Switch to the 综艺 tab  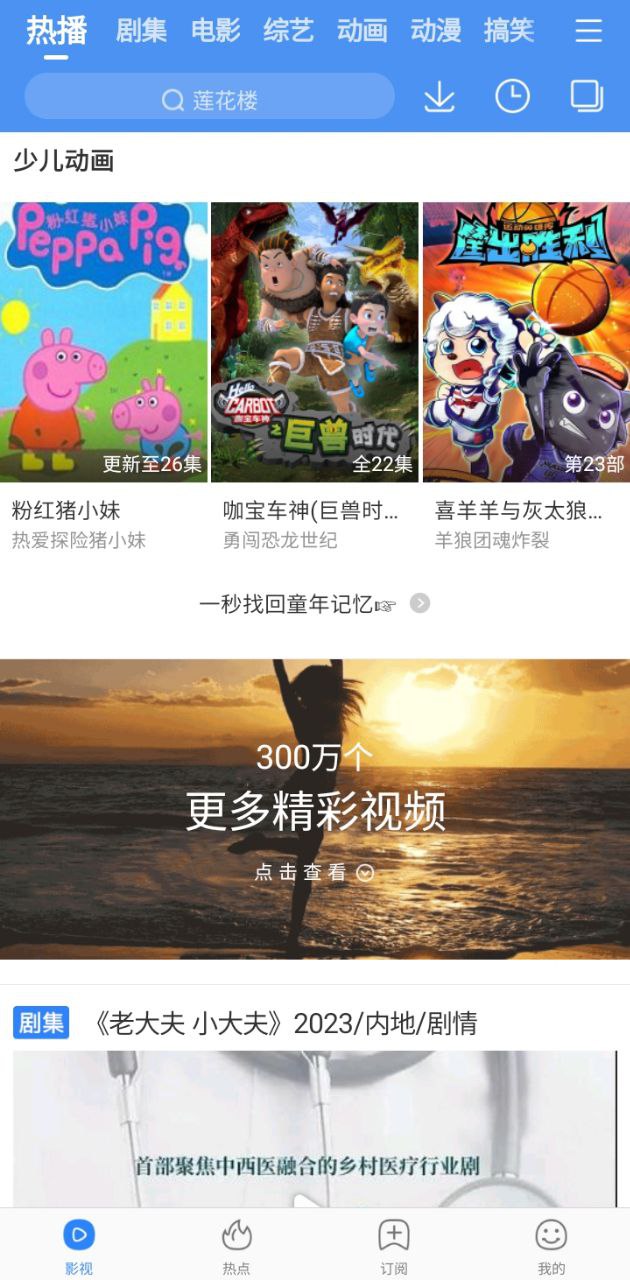pyautogui.click(x=289, y=31)
